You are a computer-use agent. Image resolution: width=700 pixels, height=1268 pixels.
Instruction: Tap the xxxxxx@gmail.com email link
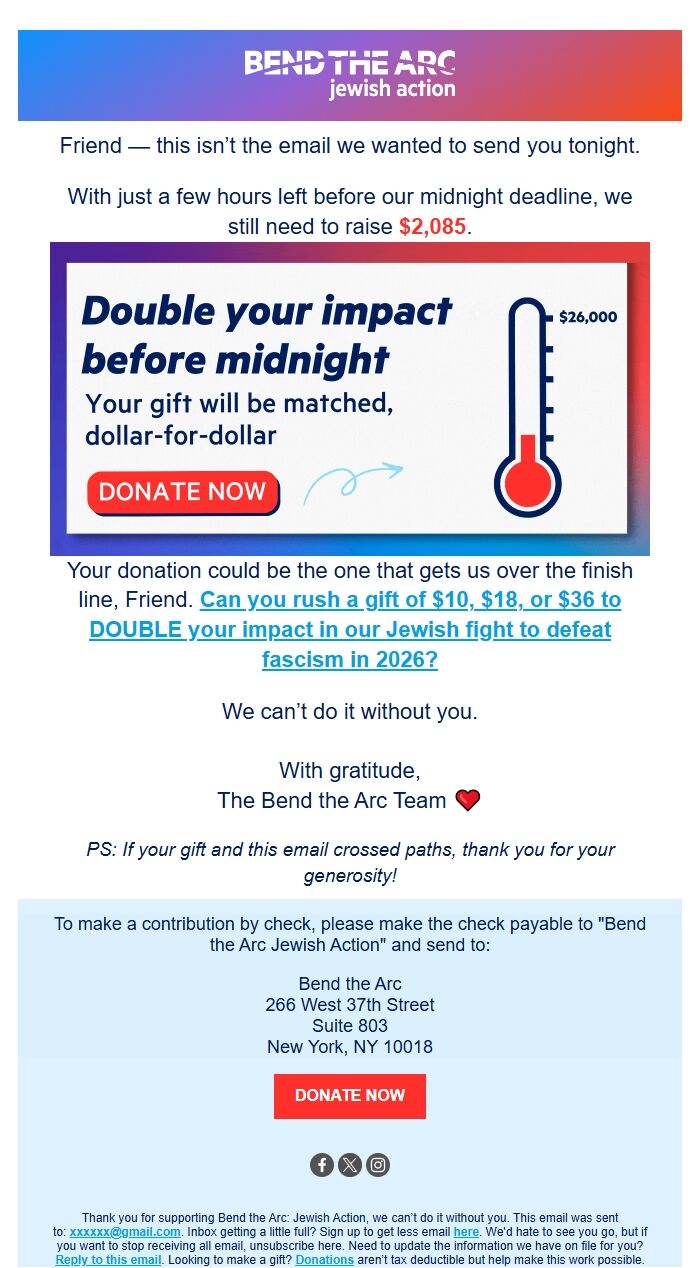pyautogui.click(x=125, y=1232)
